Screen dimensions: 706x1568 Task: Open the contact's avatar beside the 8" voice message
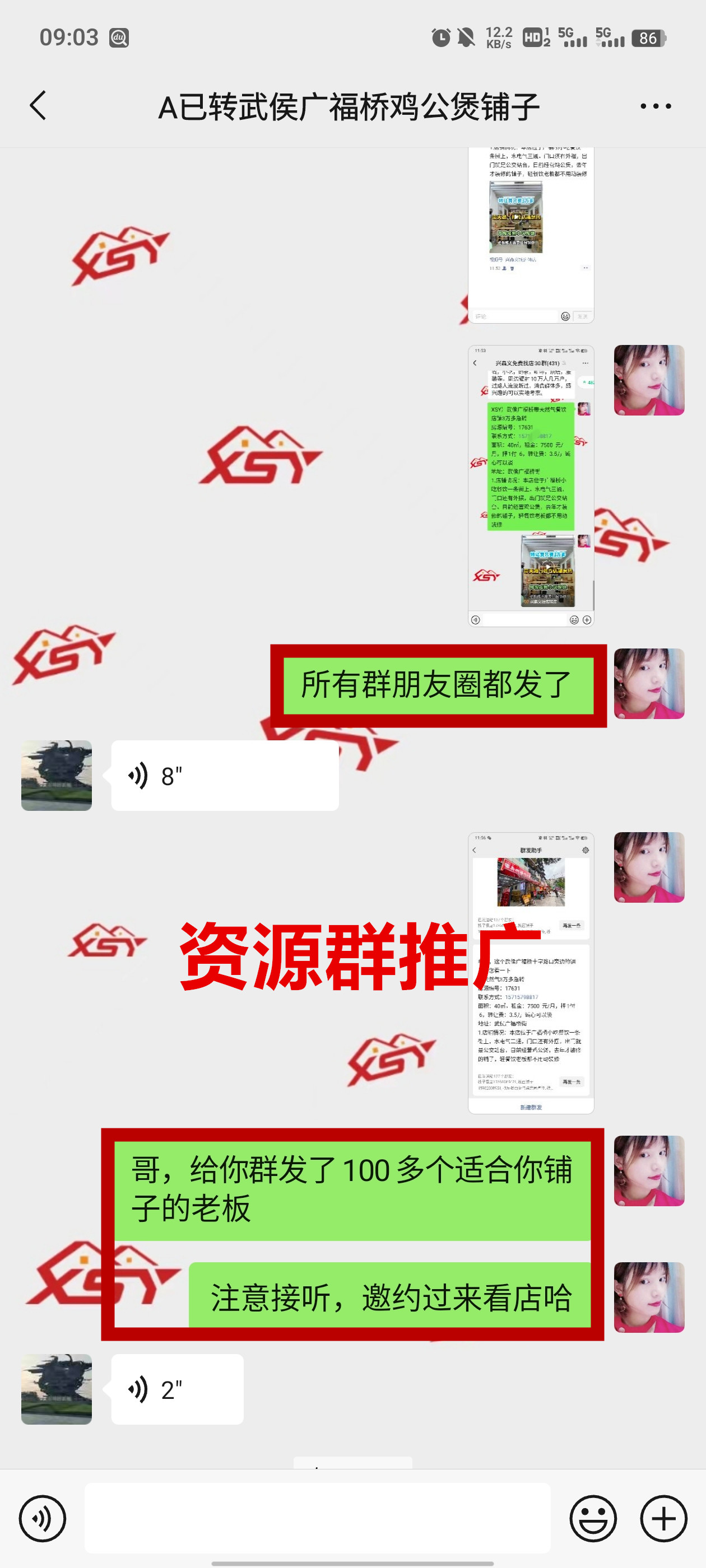tap(57, 776)
